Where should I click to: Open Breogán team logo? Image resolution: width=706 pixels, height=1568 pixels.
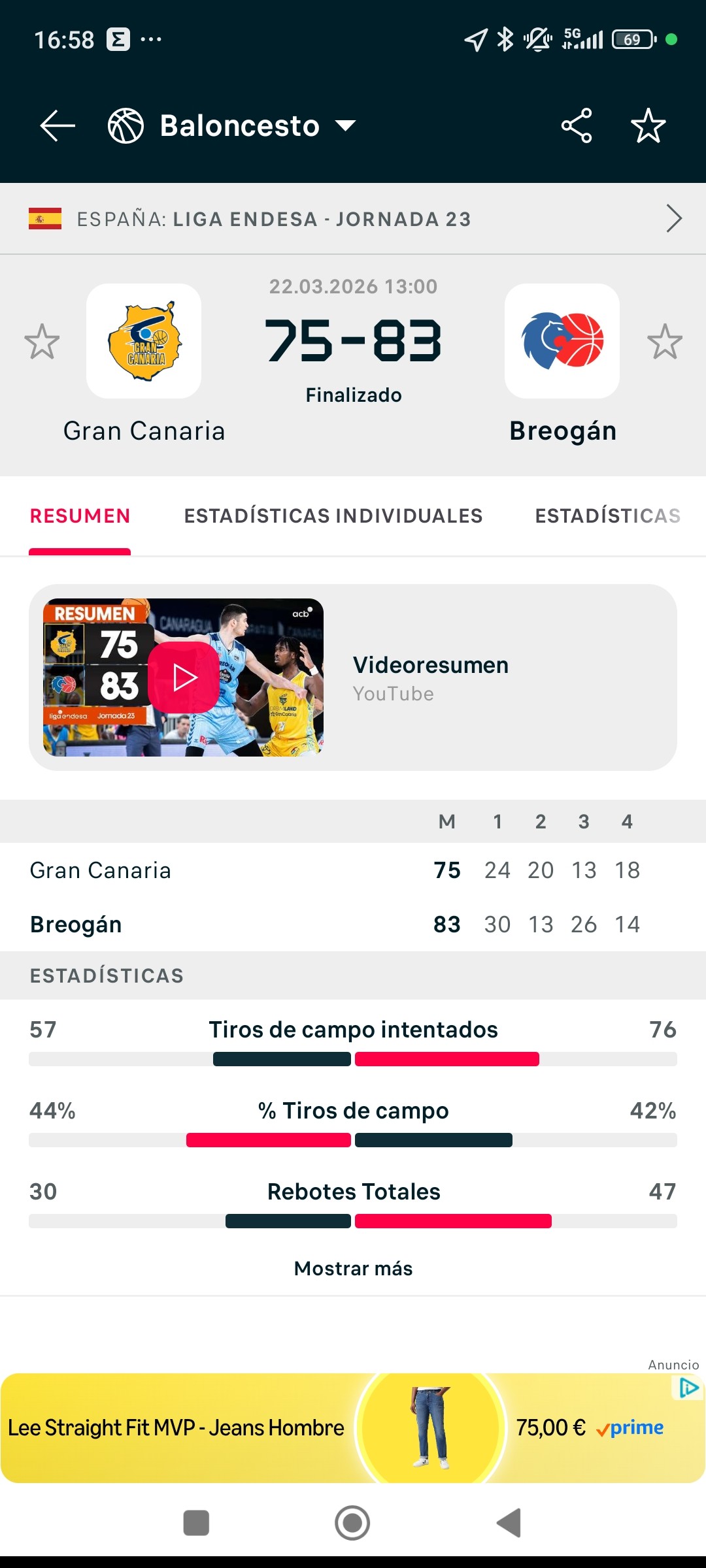562,341
